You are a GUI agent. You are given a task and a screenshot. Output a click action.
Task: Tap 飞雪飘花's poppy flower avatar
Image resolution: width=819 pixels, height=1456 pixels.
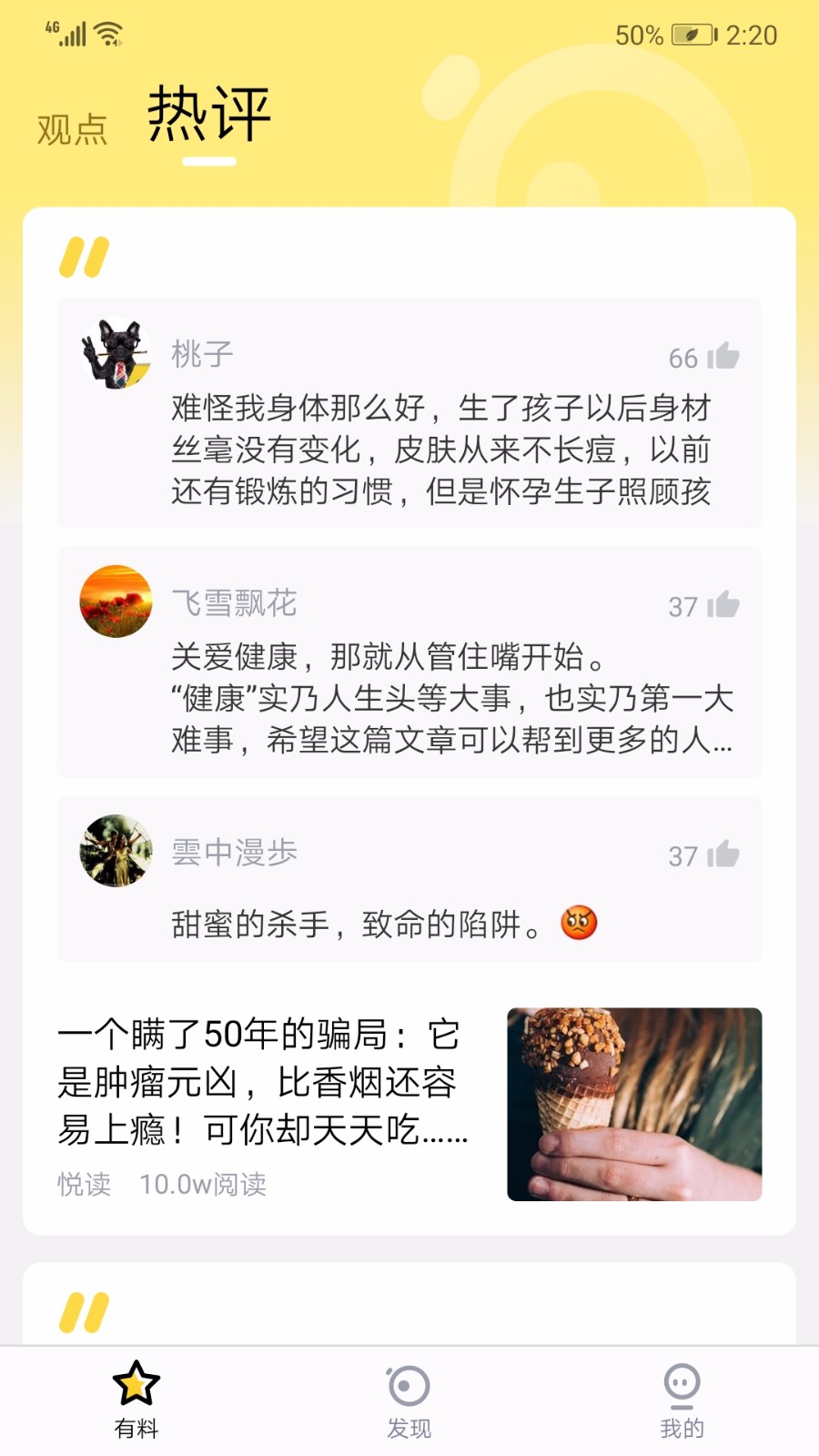click(115, 602)
